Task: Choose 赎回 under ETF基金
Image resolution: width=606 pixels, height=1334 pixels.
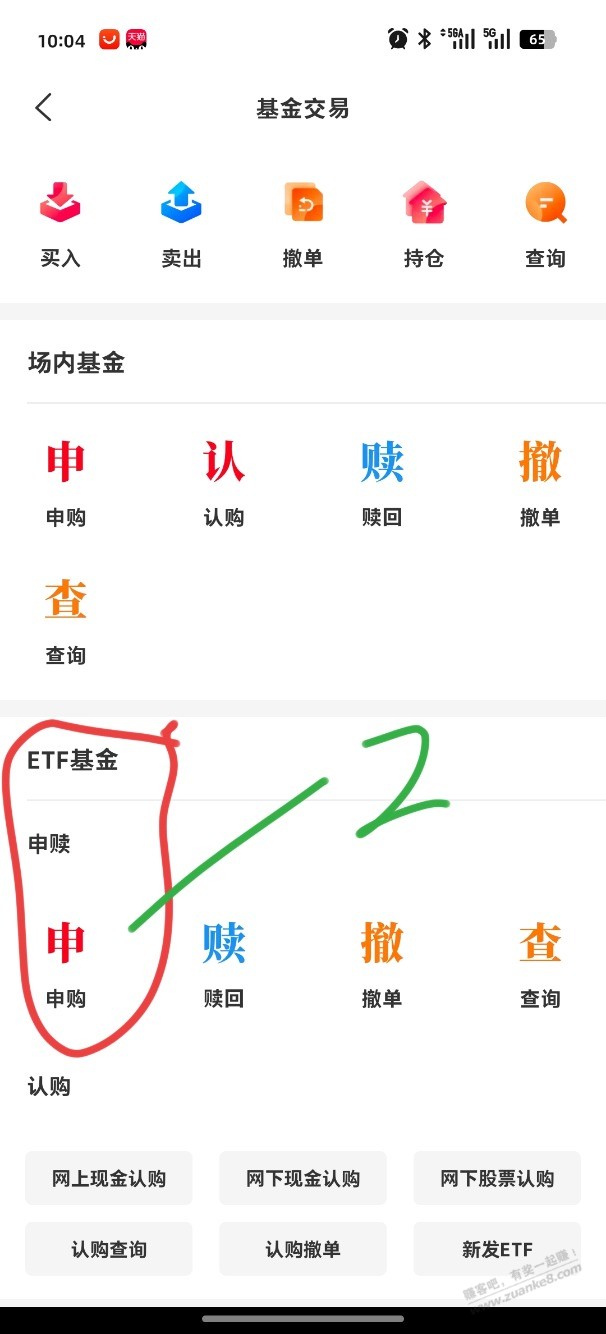Action: point(224,962)
